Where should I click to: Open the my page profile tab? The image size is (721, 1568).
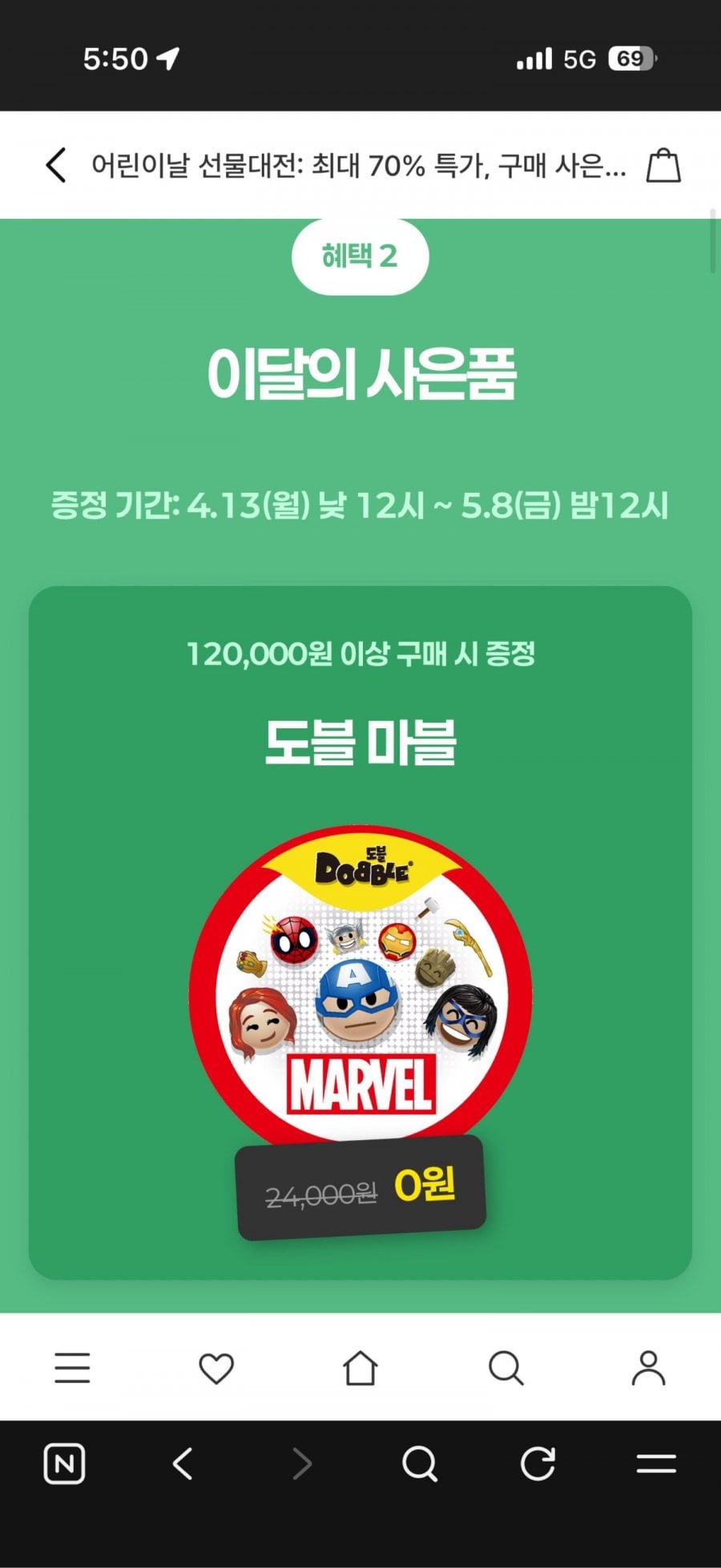[648, 1368]
